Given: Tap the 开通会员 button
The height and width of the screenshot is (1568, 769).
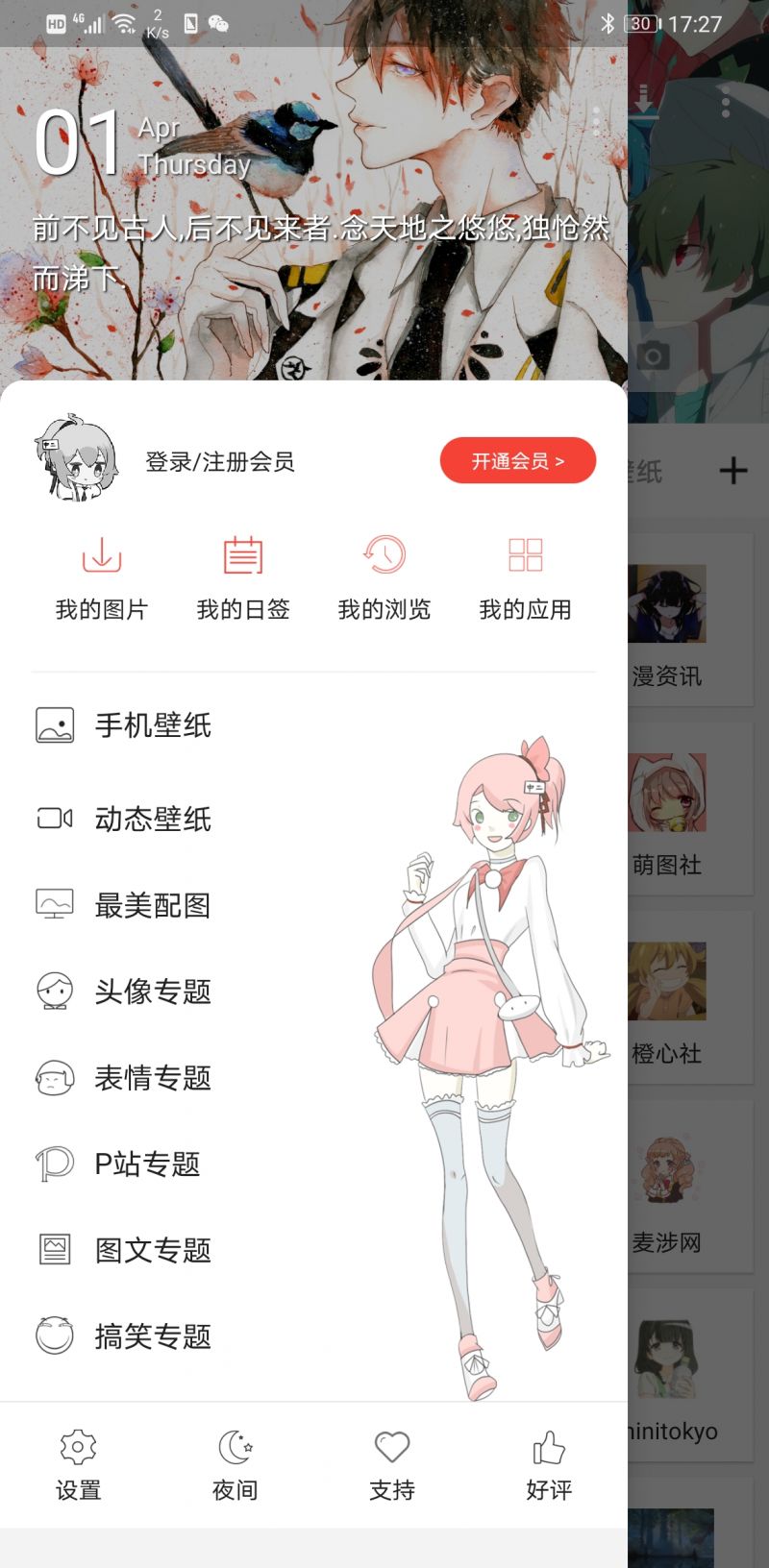Looking at the screenshot, I should [x=517, y=461].
